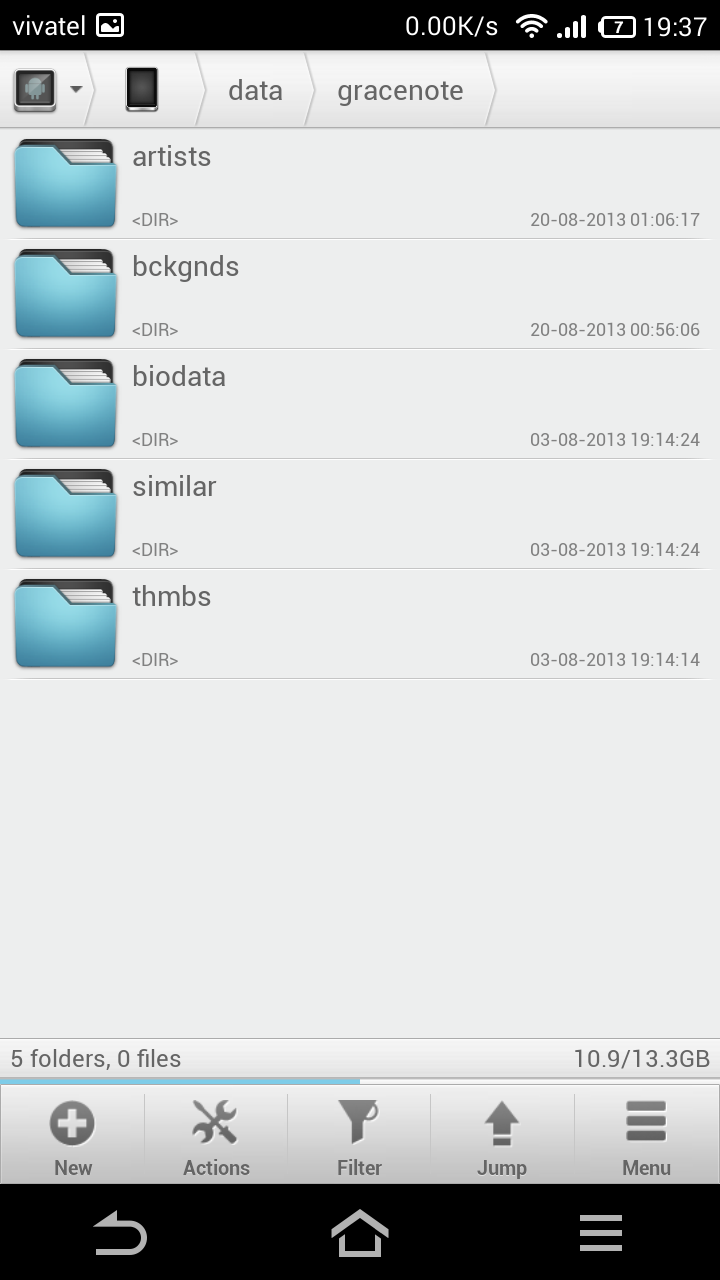Filter the folder list

[359, 1137]
